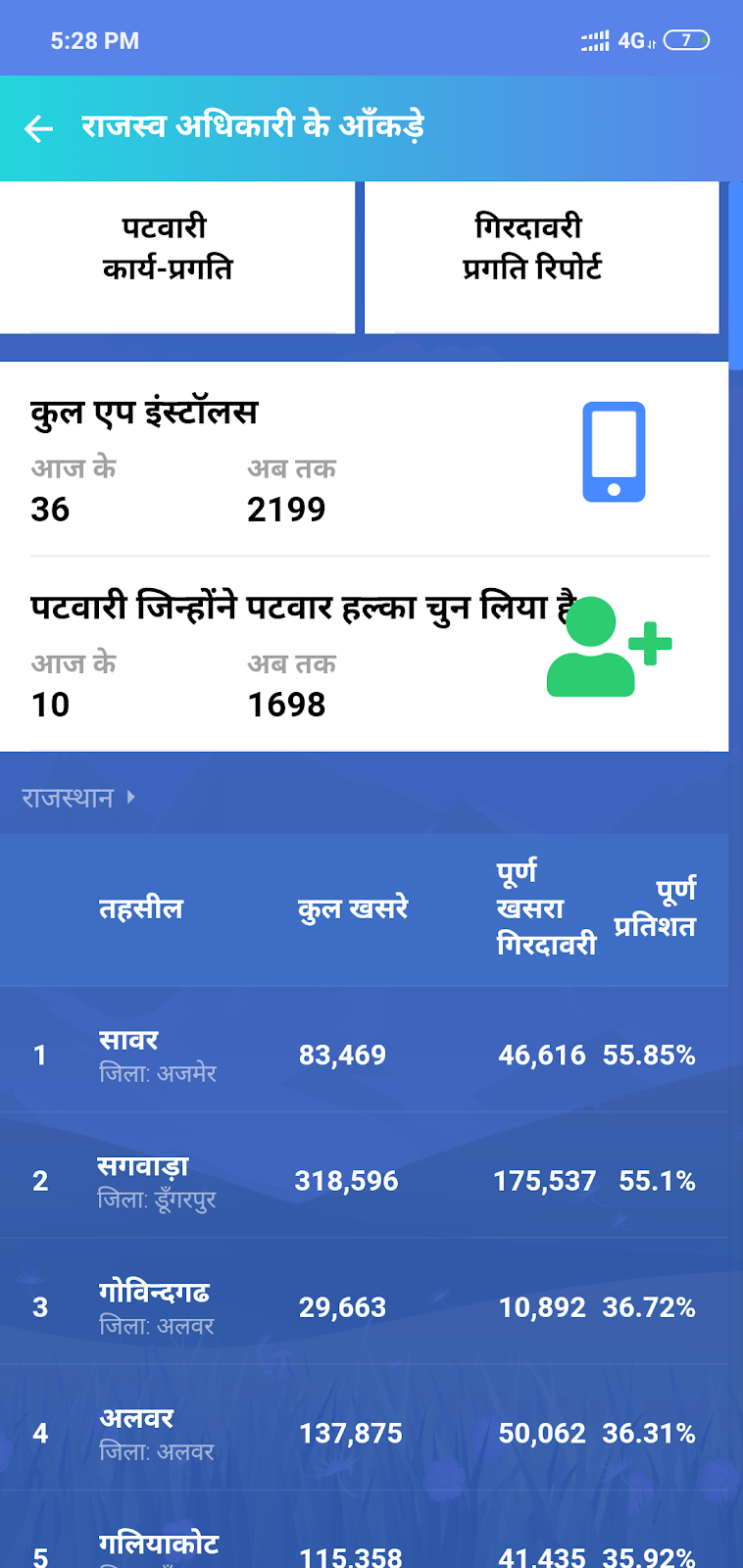This screenshot has height=1568, width=743.
Task: Open the गिरदावरी प्रगति रिपोर्ट card
Action: pyautogui.click(x=541, y=257)
